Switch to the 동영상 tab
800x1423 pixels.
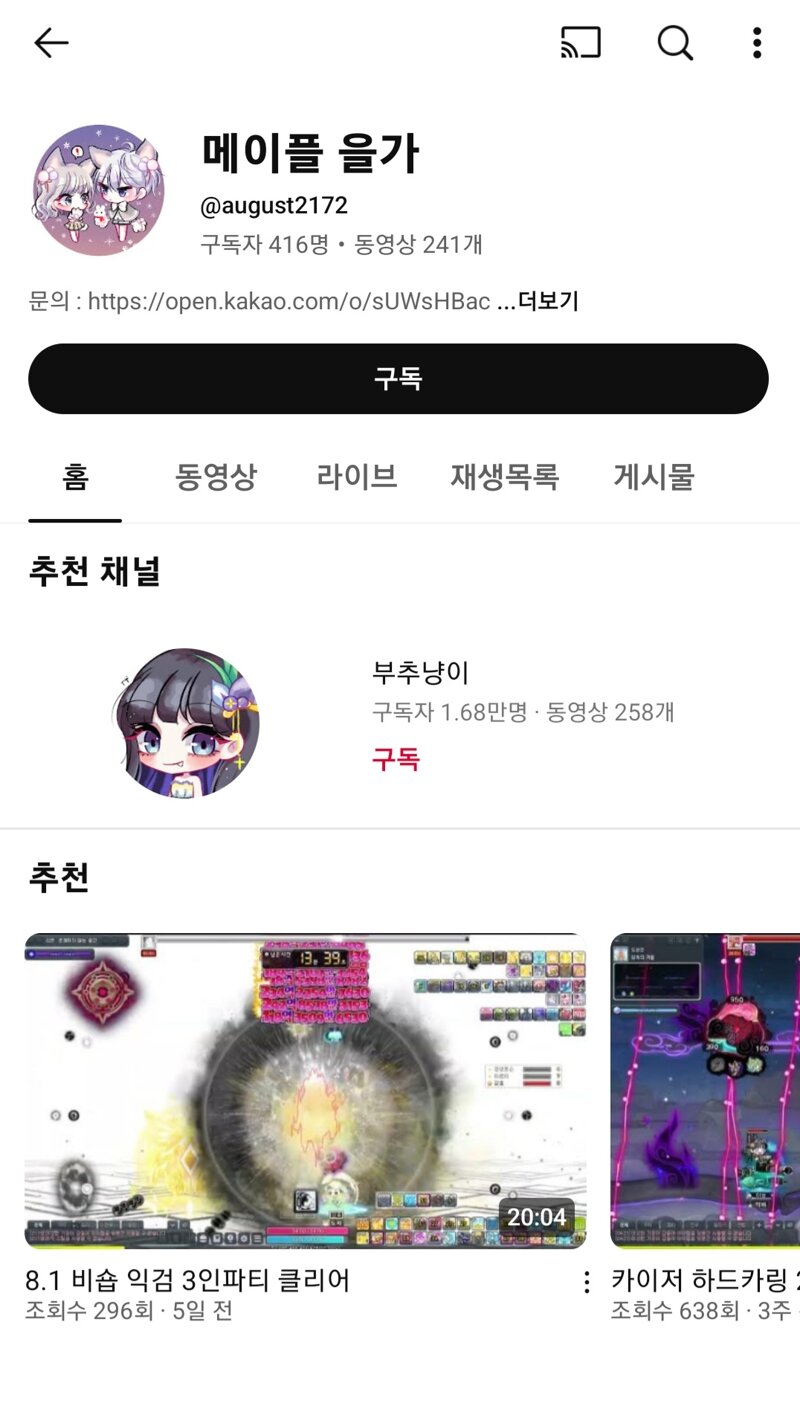point(216,477)
